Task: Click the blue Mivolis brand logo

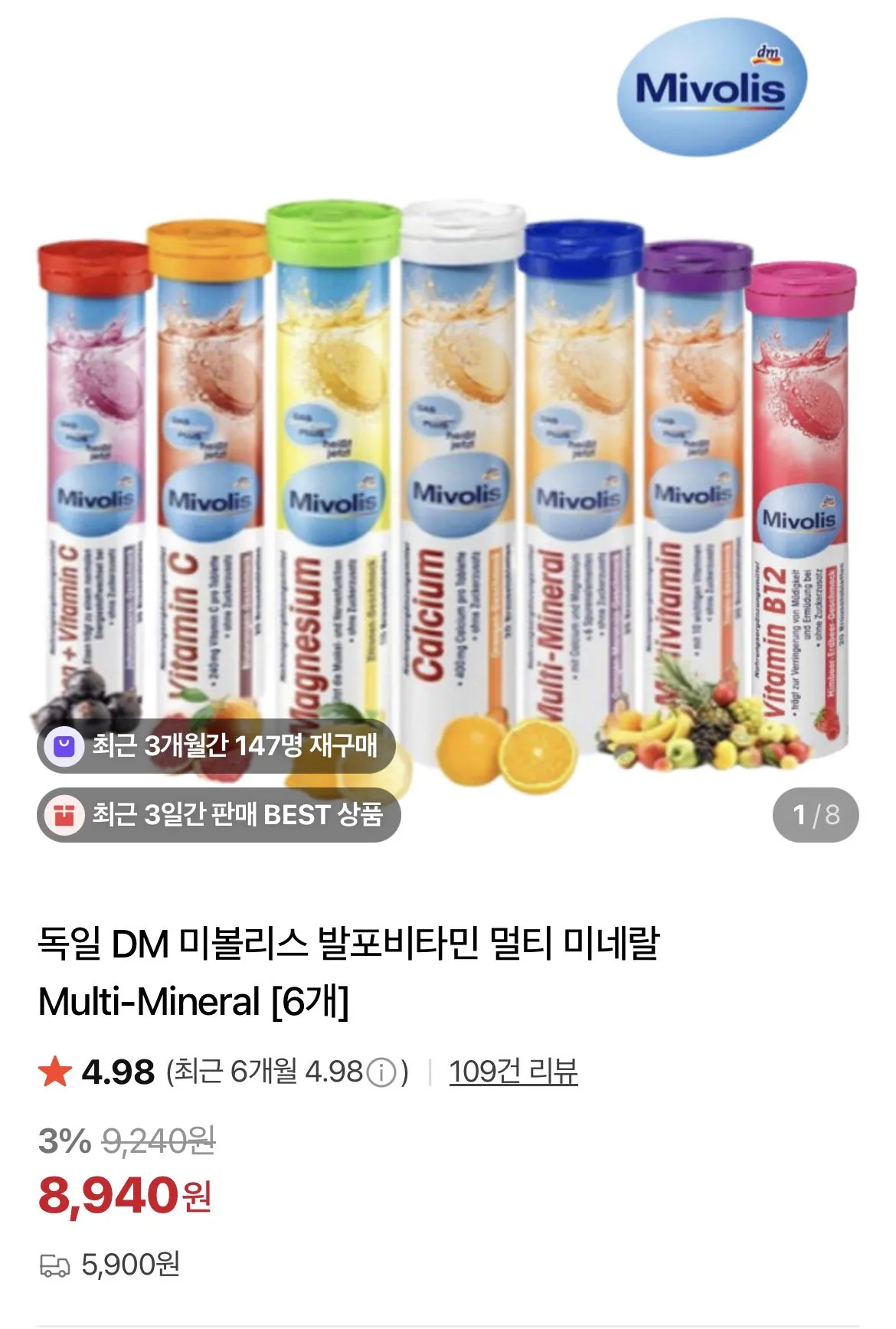Action: click(708, 84)
